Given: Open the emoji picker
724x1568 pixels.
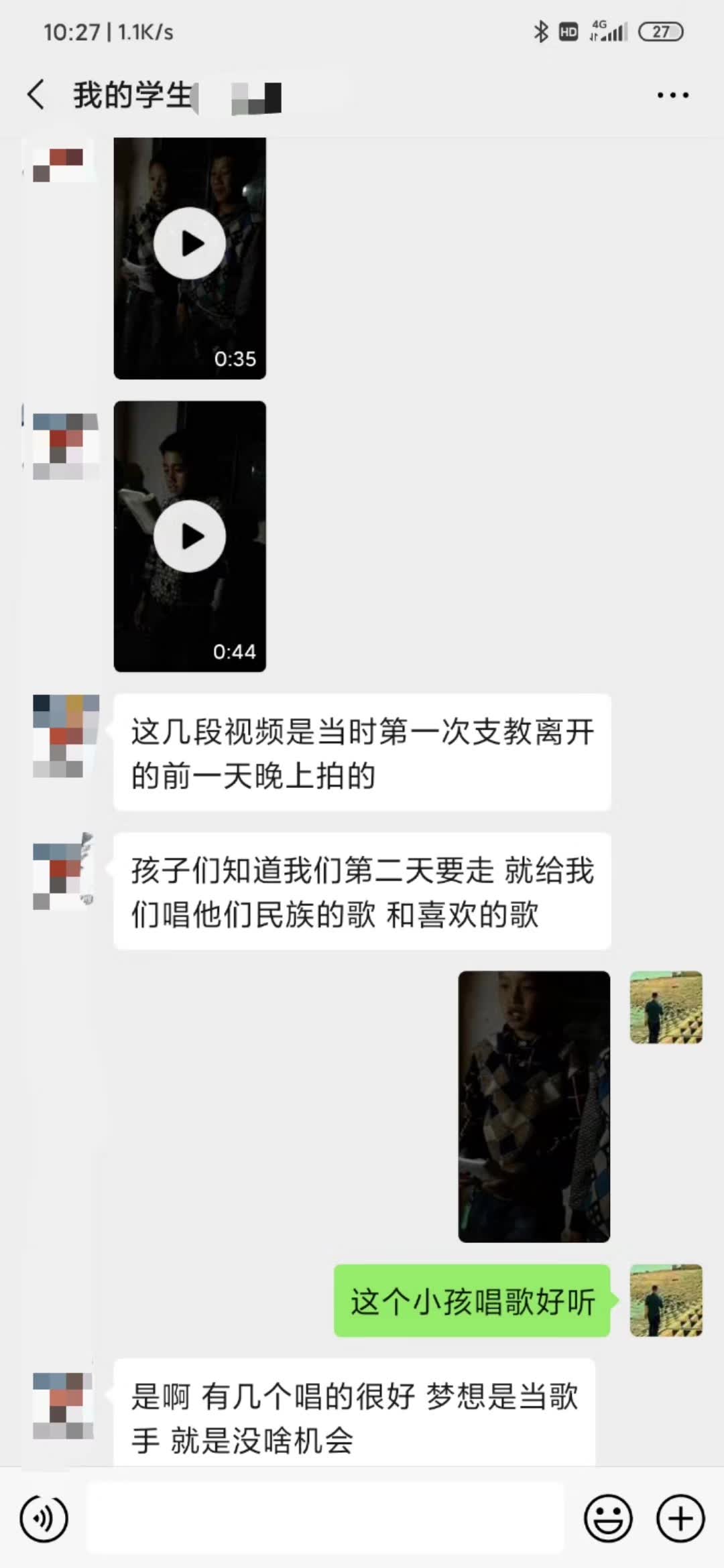Looking at the screenshot, I should (x=608, y=1518).
